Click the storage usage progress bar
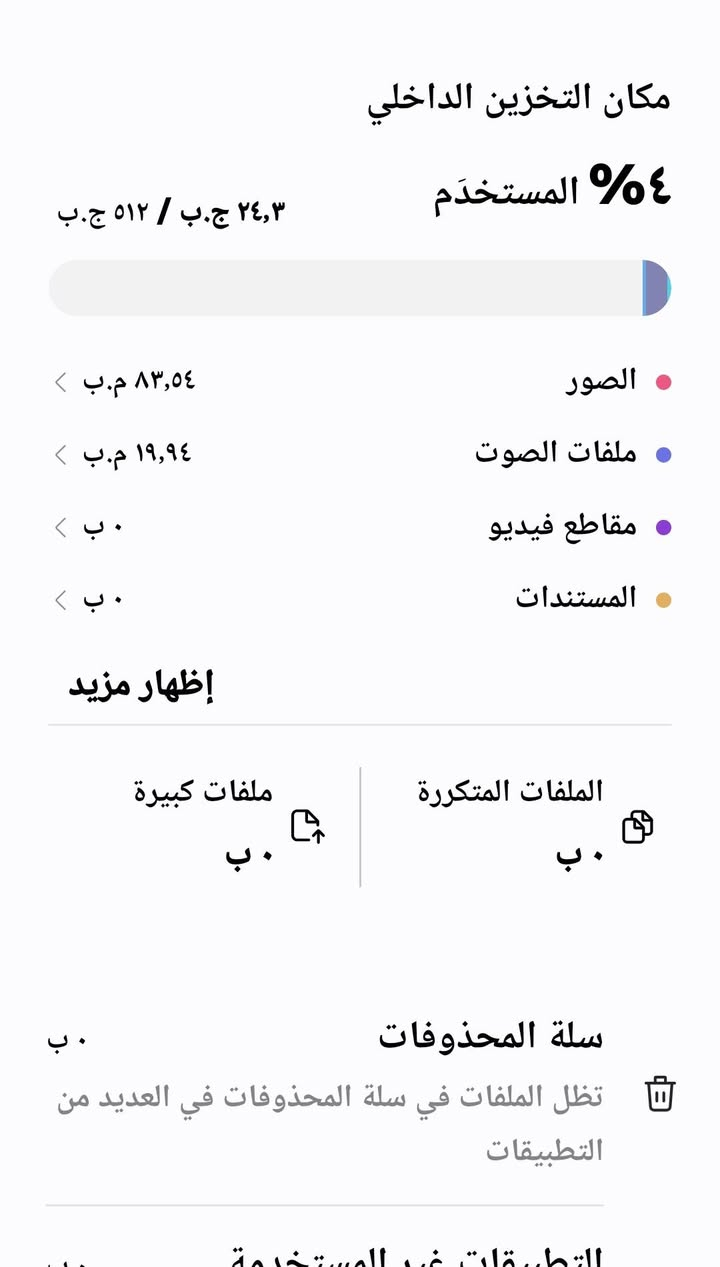 pos(360,287)
